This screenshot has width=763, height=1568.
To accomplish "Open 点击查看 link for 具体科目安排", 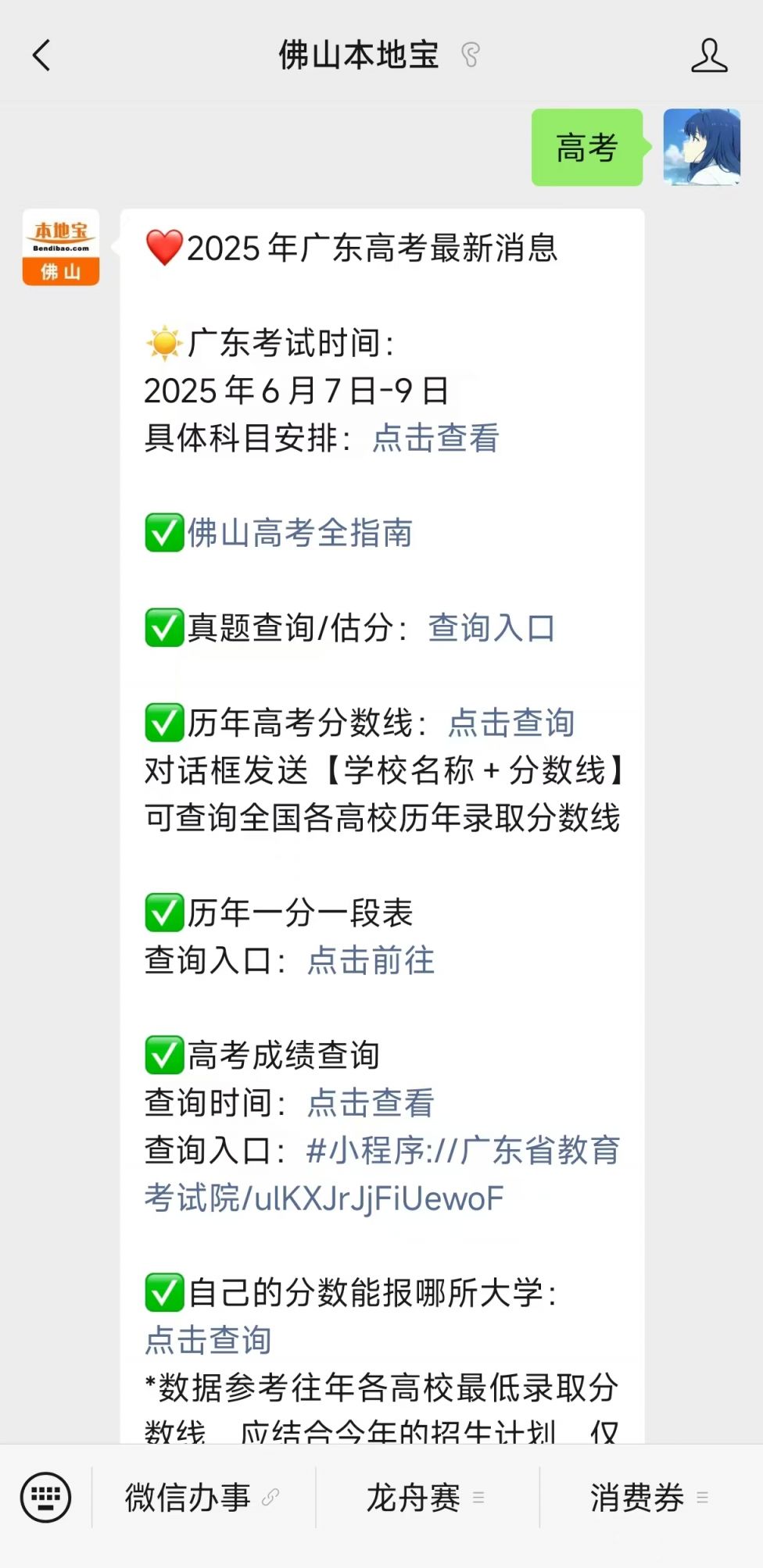I will click(435, 438).
